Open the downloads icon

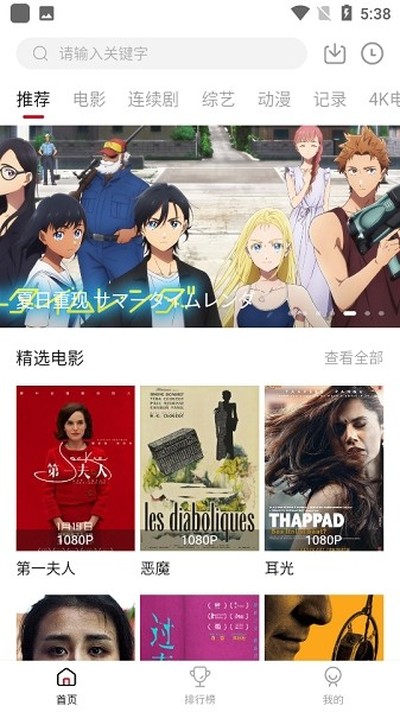pyautogui.click(x=335, y=54)
